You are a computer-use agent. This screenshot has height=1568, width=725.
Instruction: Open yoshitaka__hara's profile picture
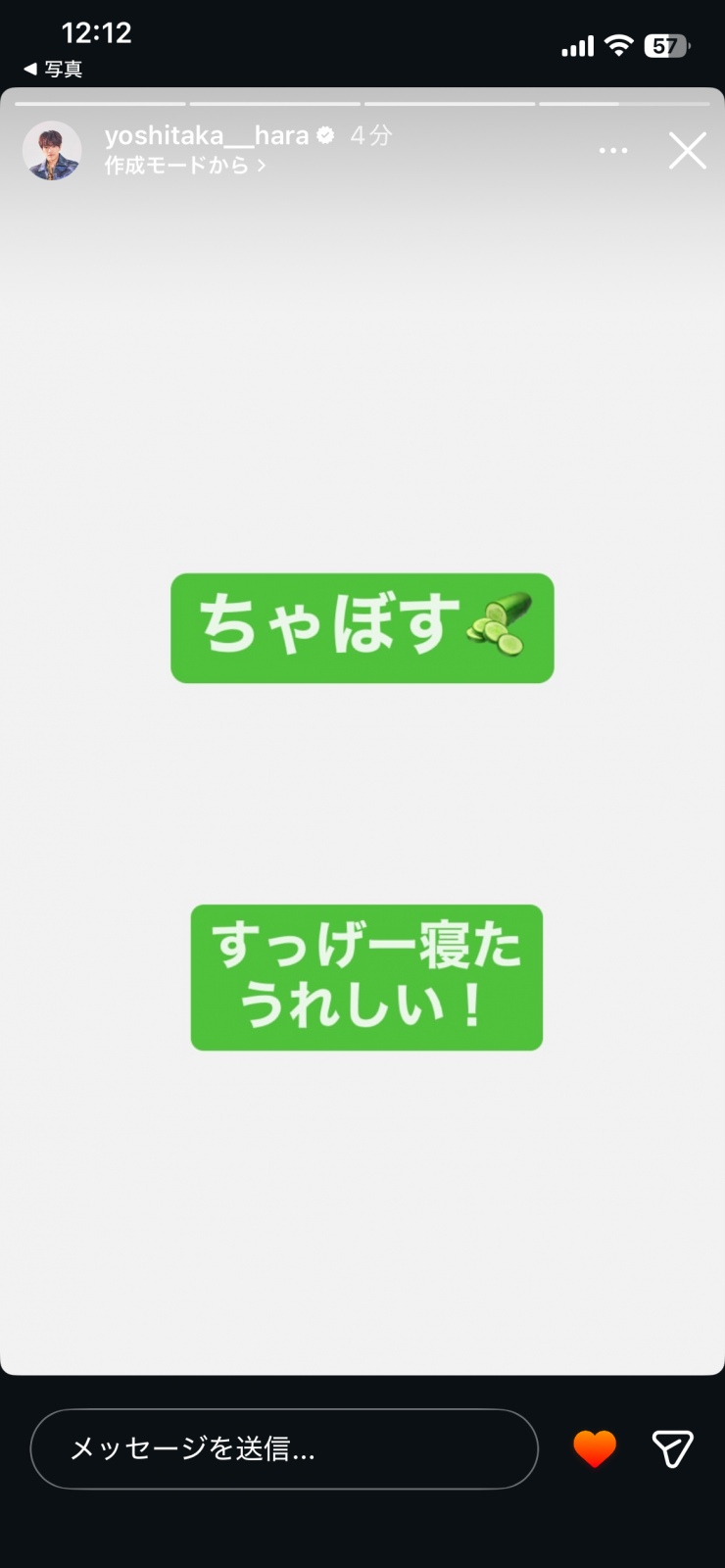52,151
